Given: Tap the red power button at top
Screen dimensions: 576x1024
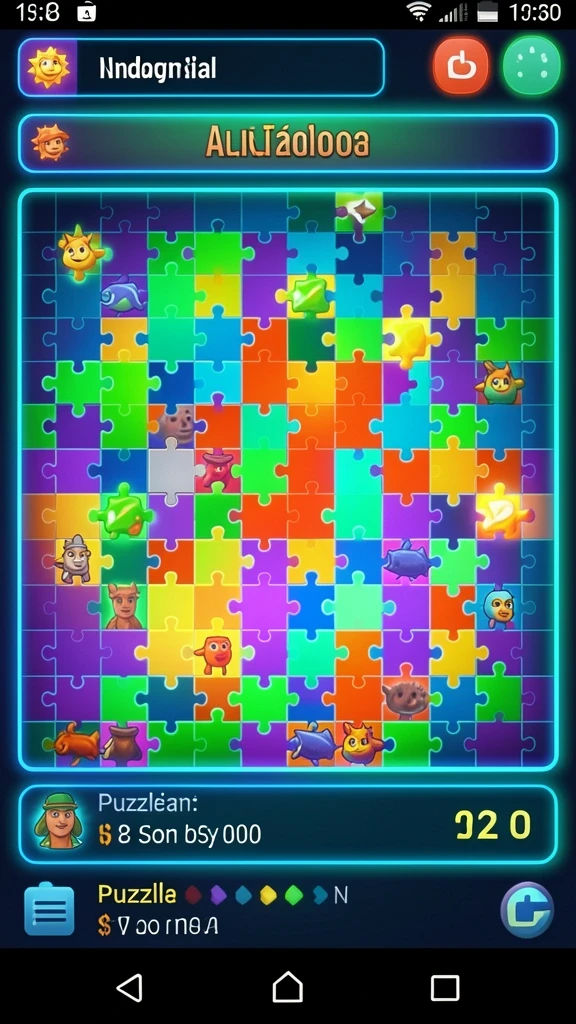Looking at the screenshot, I should point(460,66).
